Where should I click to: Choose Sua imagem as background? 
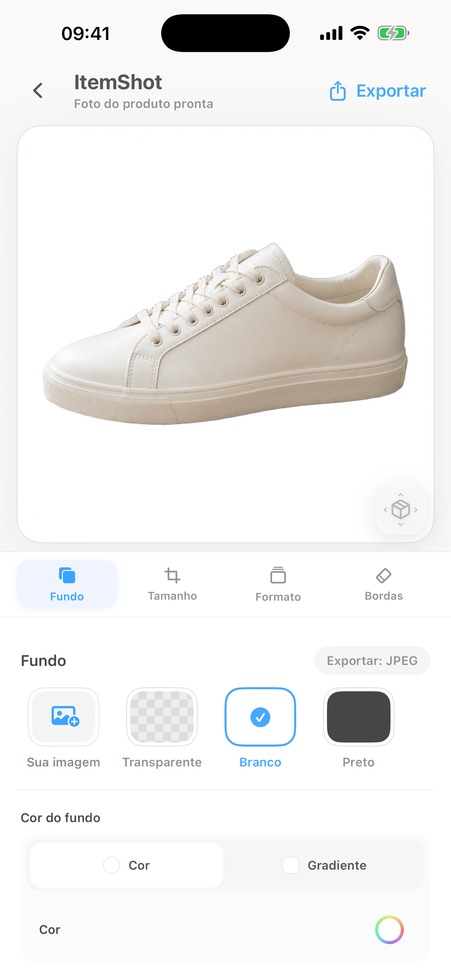click(63, 717)
